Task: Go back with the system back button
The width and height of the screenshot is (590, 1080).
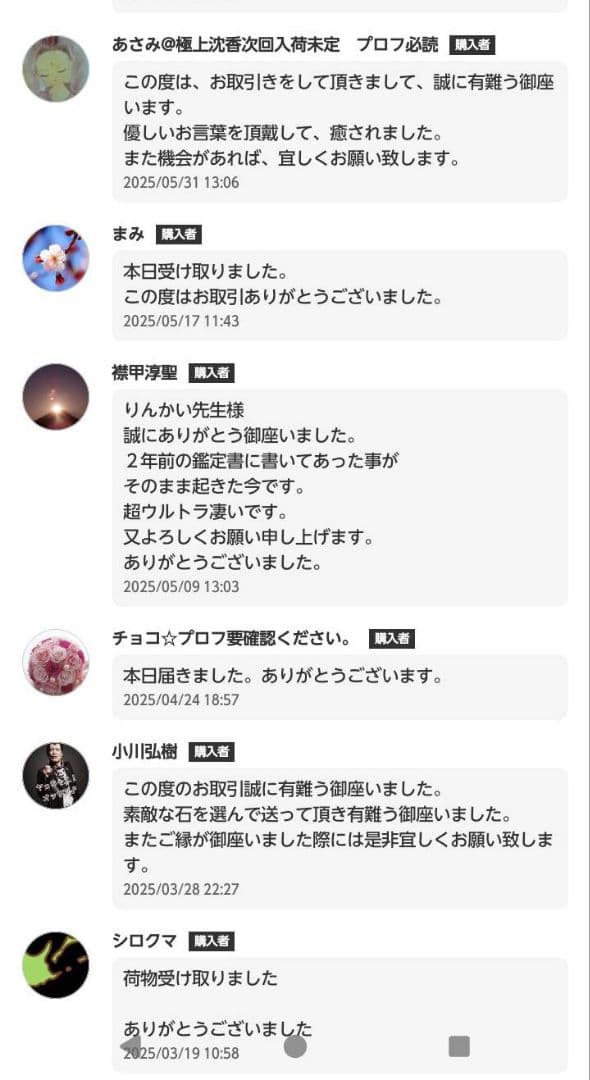Action: [x=131, y=1046]
